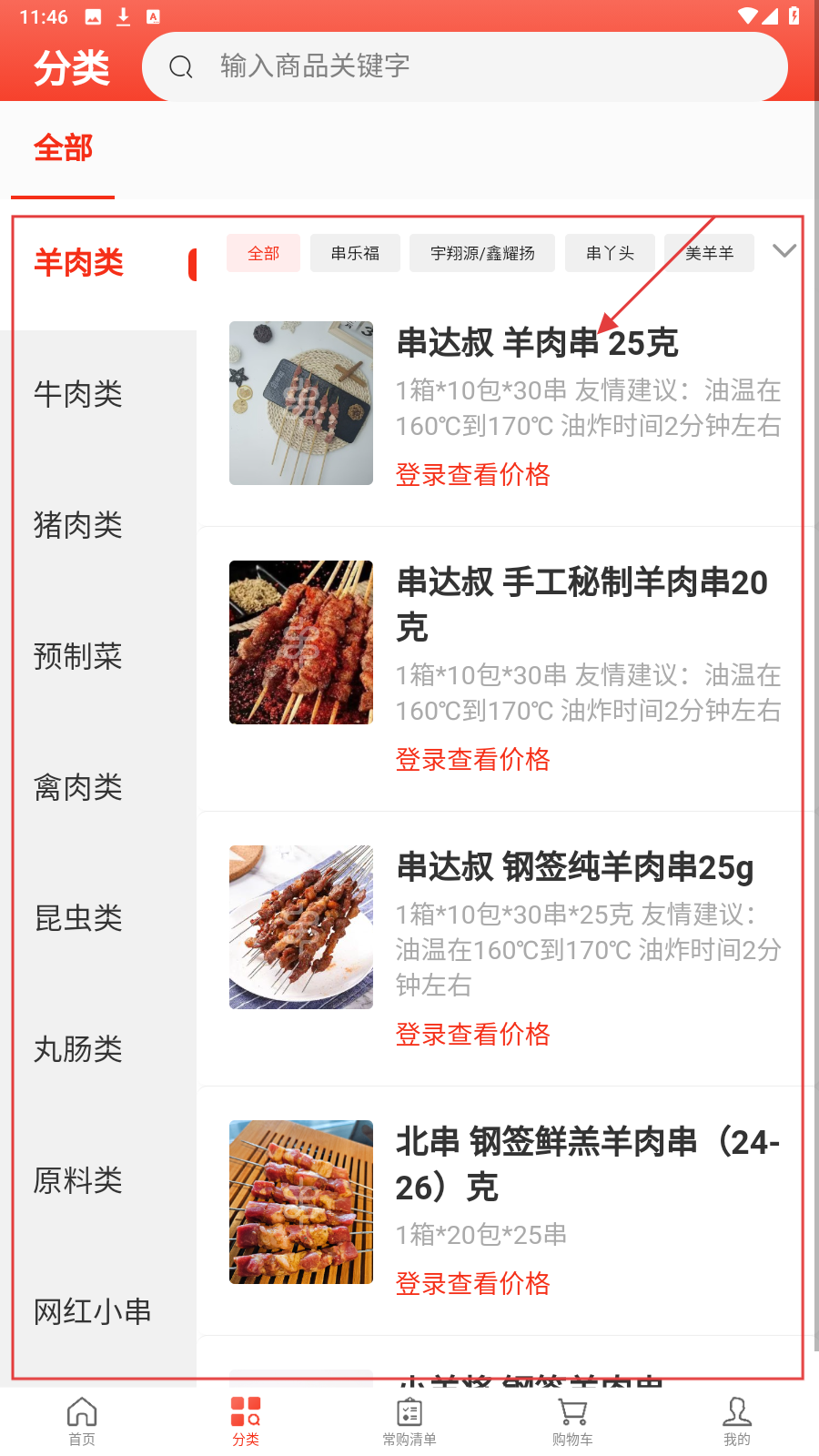
Task: Go to the 首页 tab
Action: coord(82,1421)
